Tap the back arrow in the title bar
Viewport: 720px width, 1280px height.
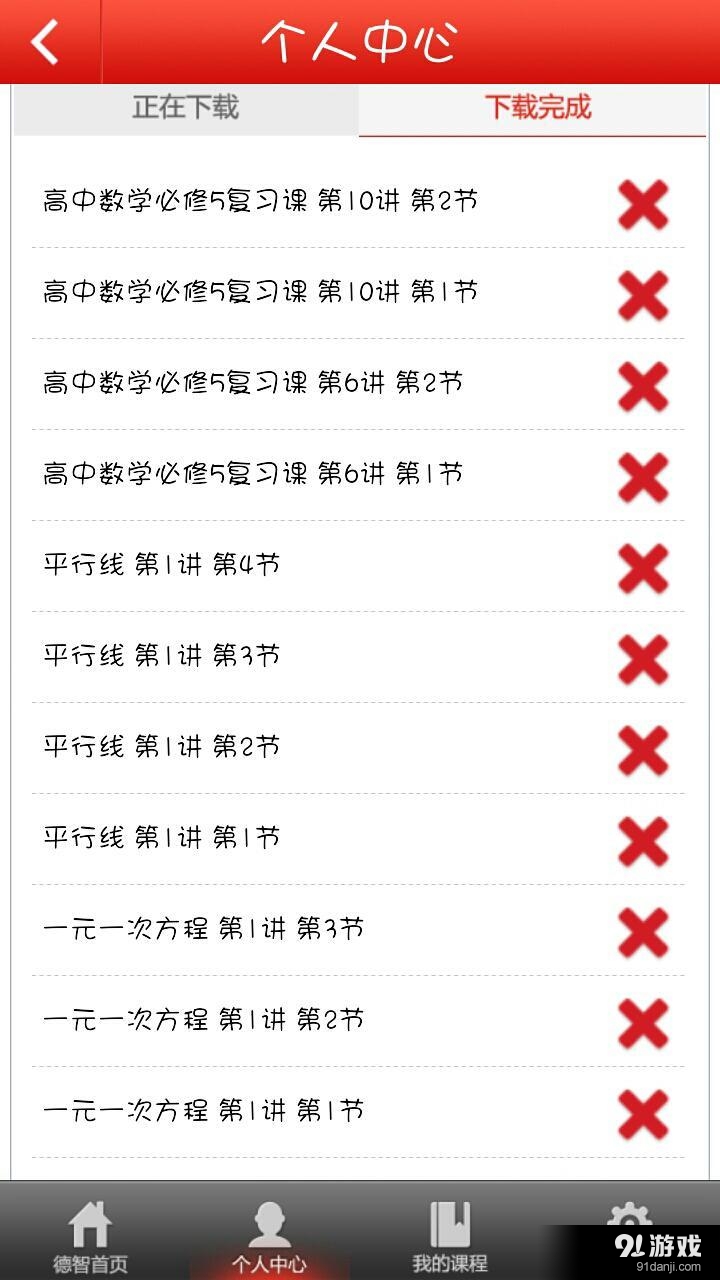[45, 40]
